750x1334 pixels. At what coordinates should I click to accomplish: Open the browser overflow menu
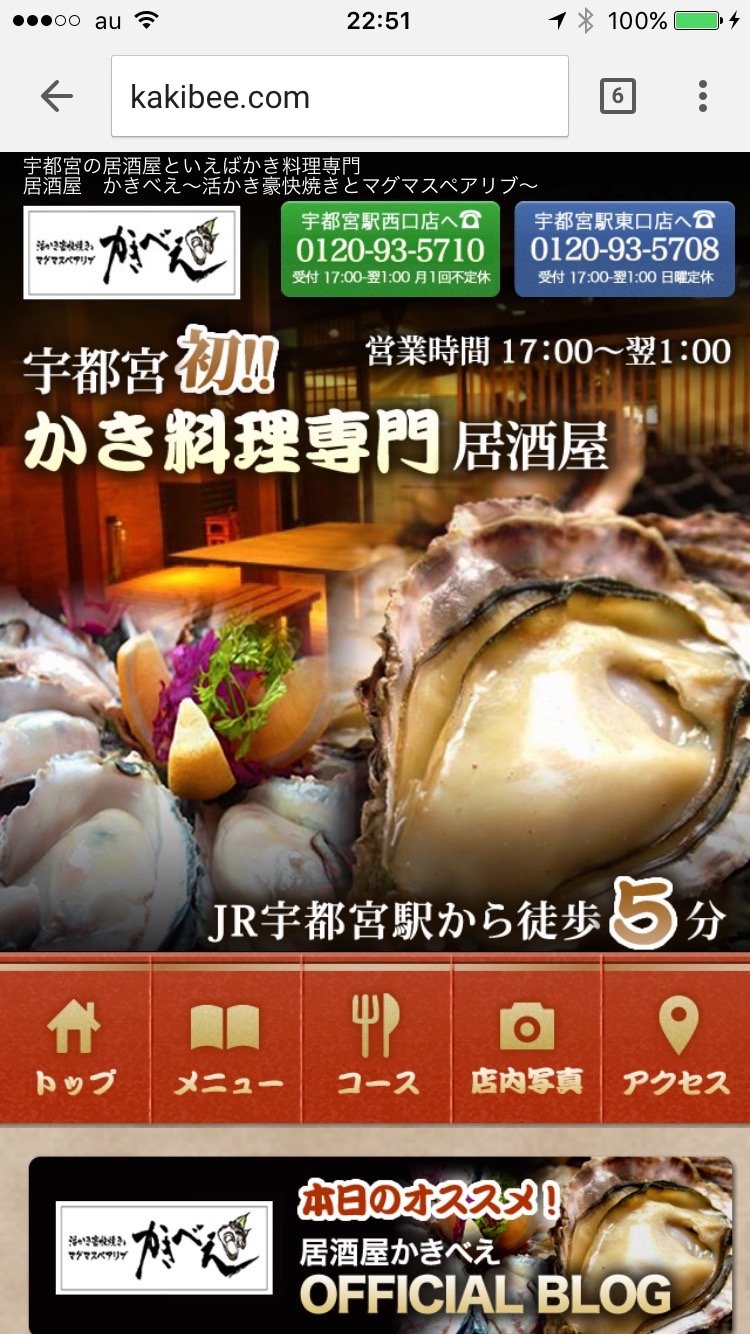coord(703,96)
